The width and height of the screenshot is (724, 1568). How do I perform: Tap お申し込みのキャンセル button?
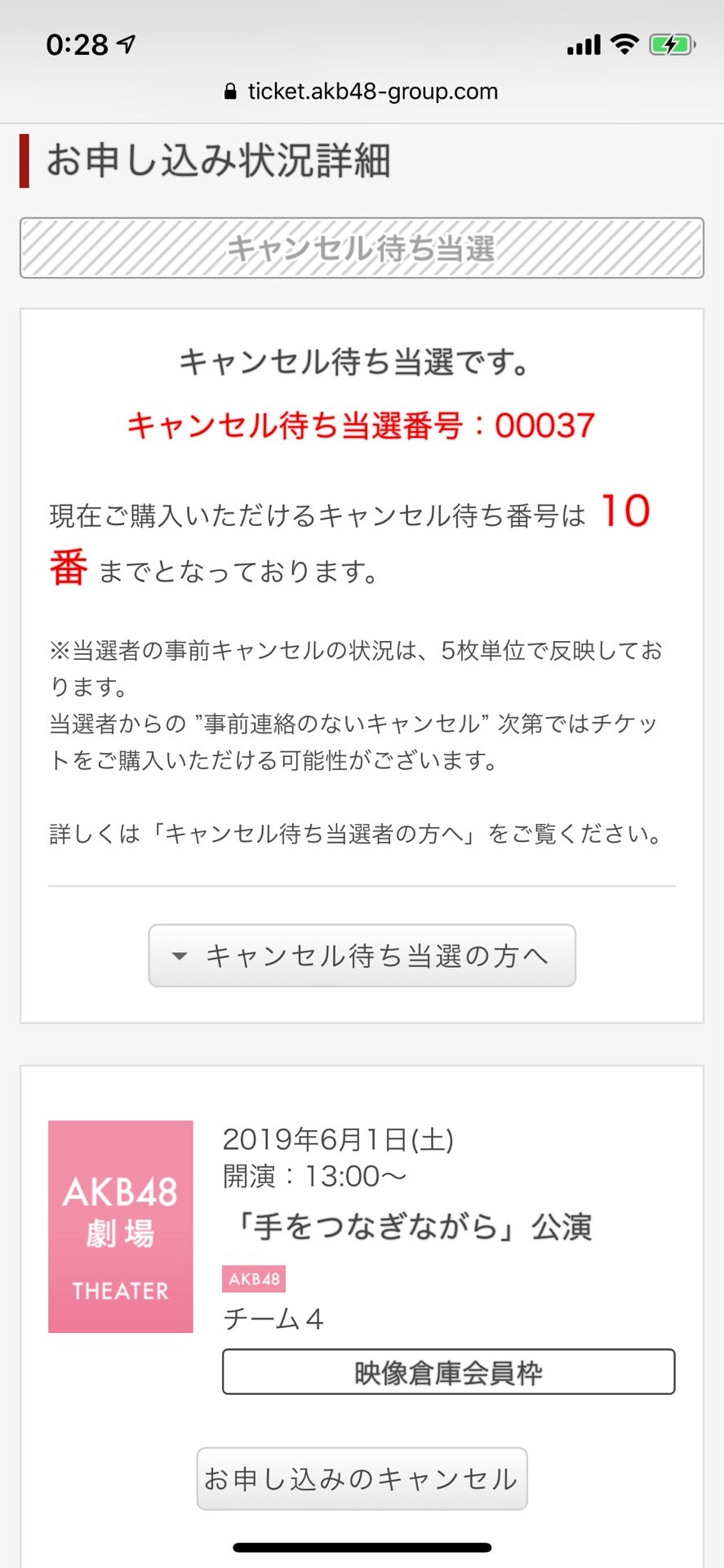pyautogui.click(x=362, y=1479)
